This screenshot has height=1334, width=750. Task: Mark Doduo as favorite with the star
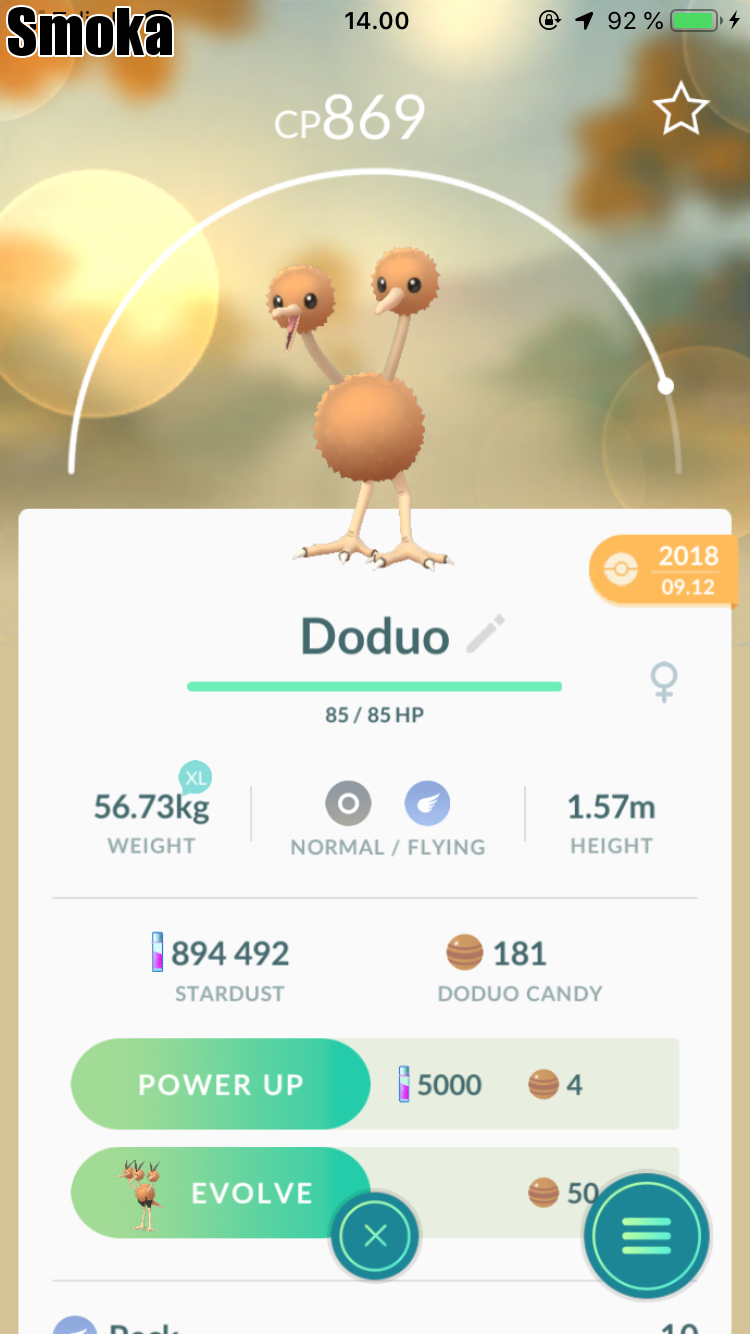681,110
